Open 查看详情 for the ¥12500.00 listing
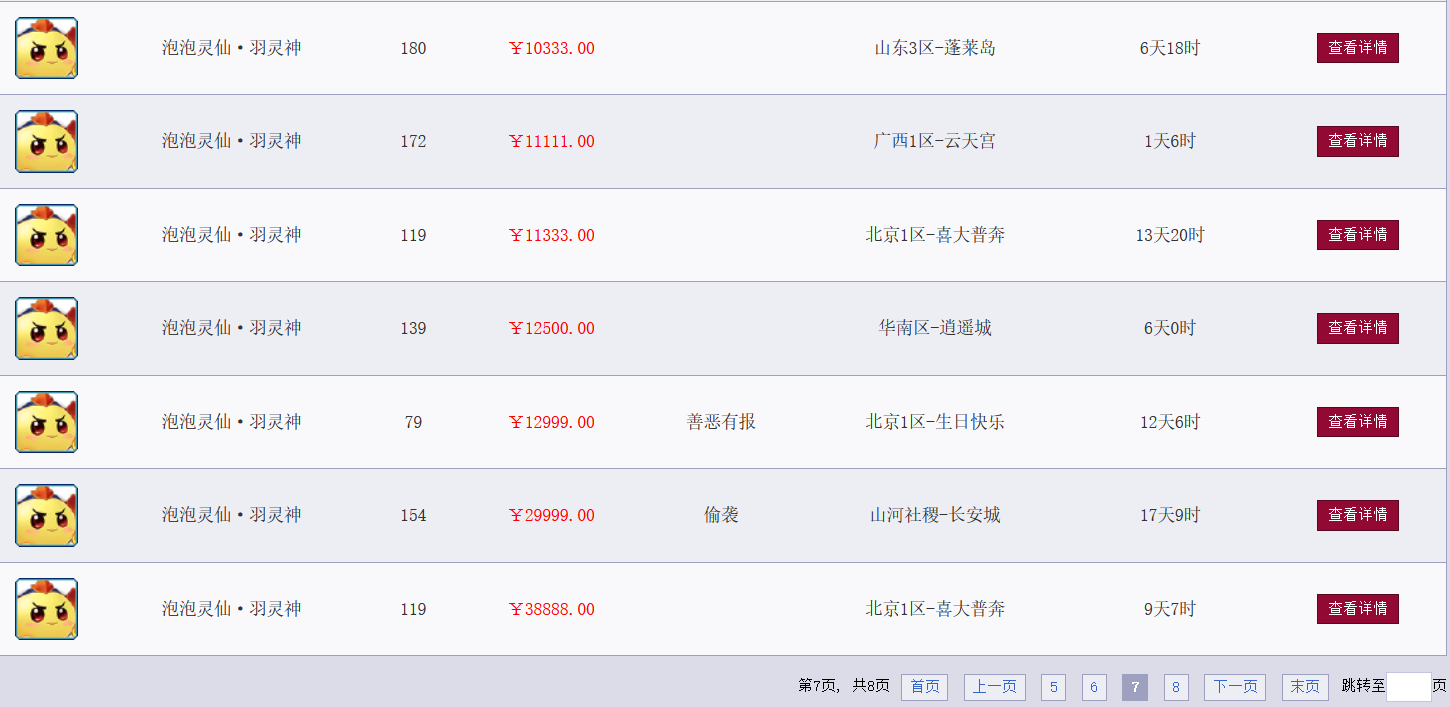 [x=1357, y=328]
